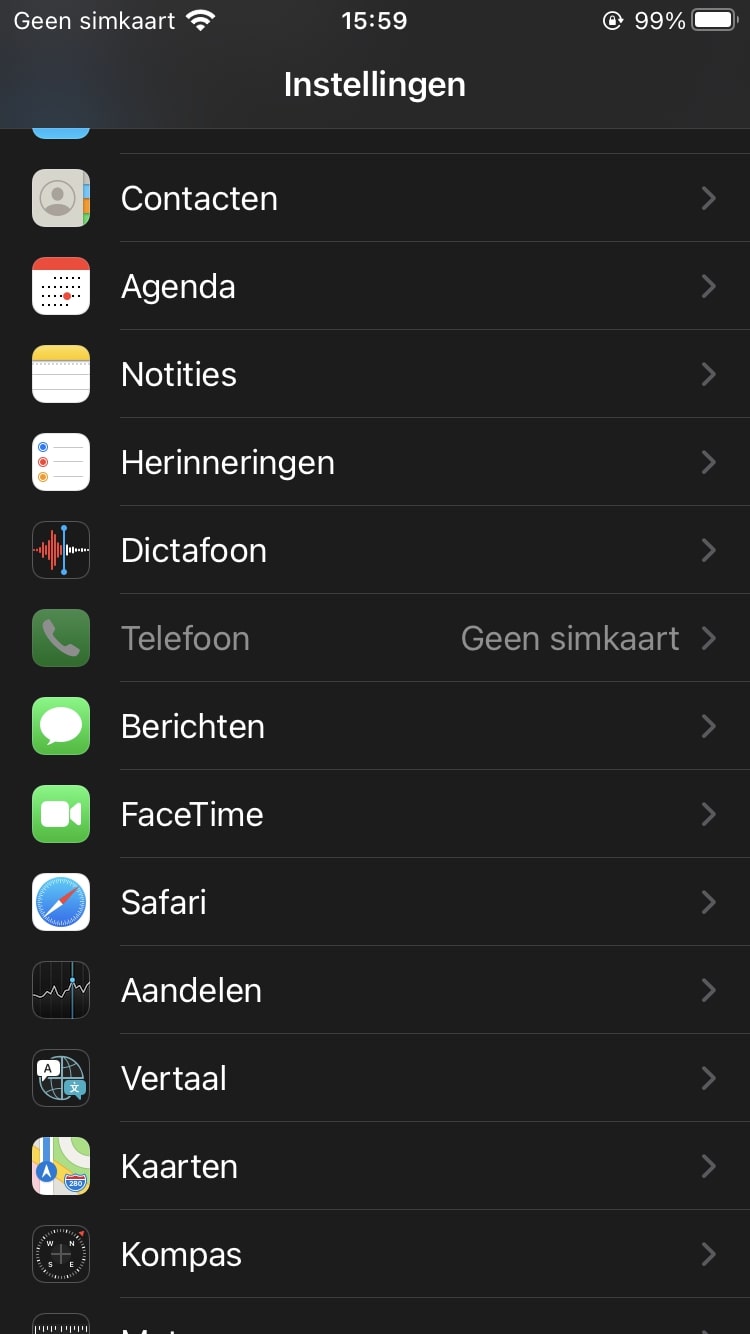This screenshot has width=750, height=1334.
Task: Select the Herinneringen row
Action: pos(375,462)
